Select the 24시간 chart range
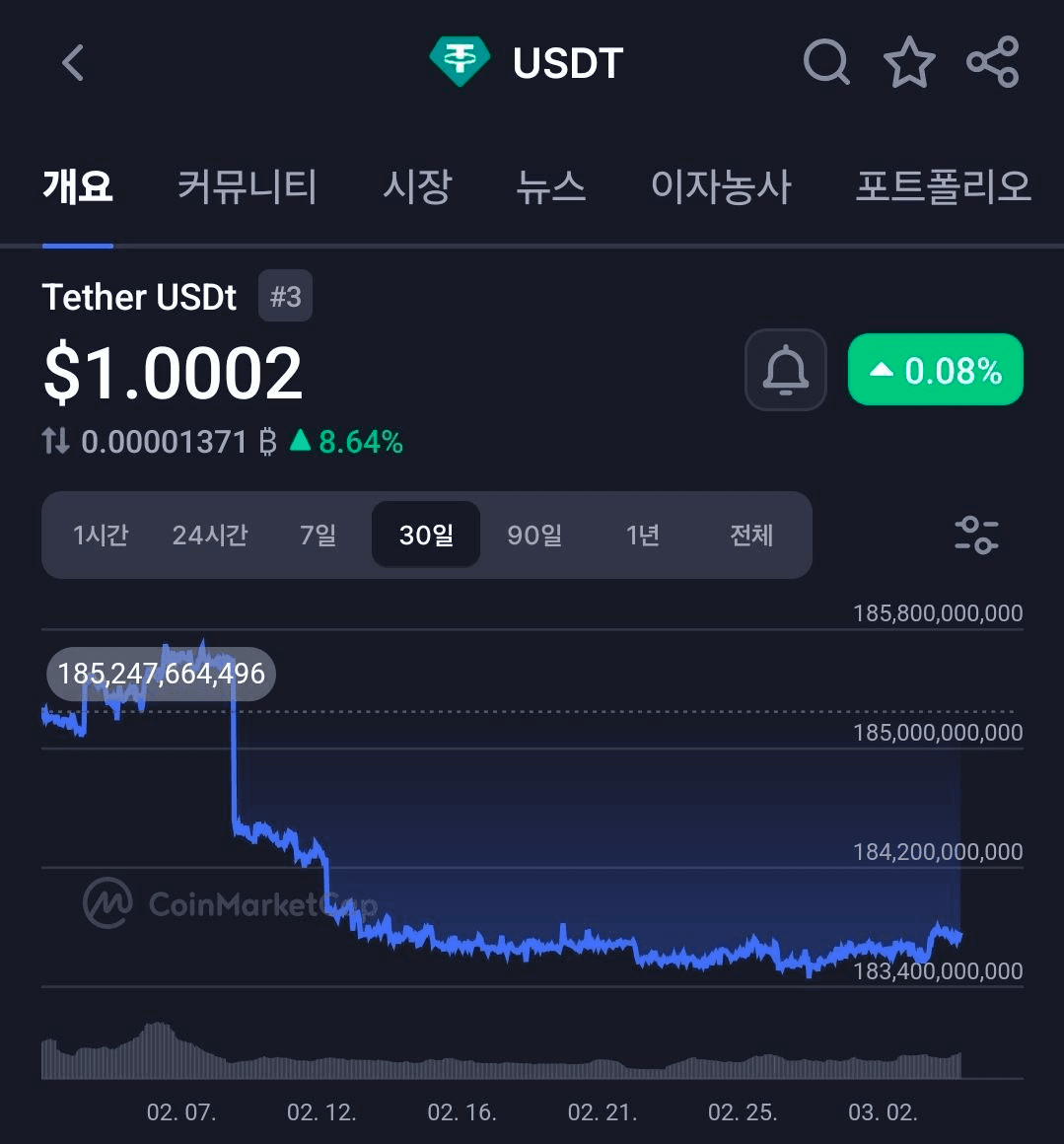The image size is (1064, 1144). click(x=210, y=536)
